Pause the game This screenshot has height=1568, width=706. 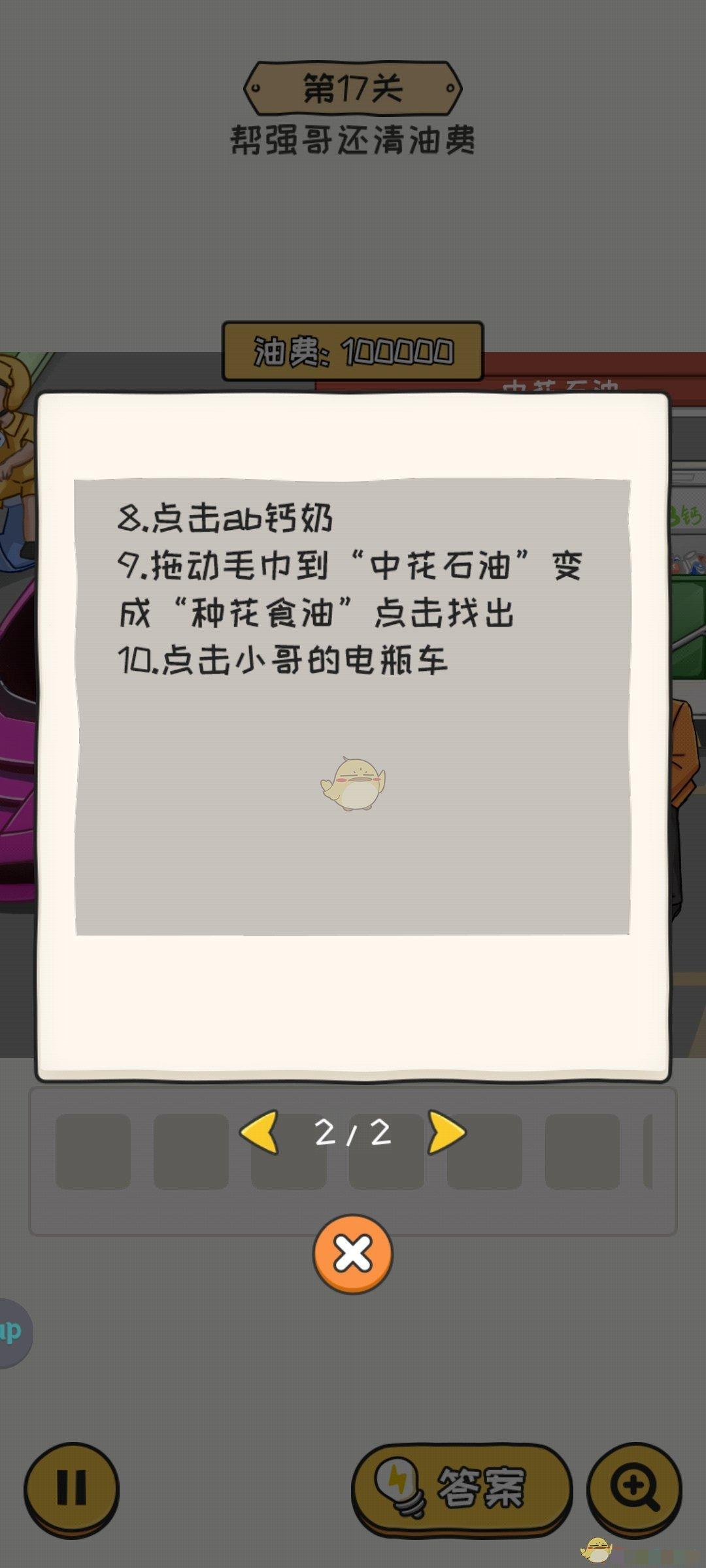pos(71,1488)
